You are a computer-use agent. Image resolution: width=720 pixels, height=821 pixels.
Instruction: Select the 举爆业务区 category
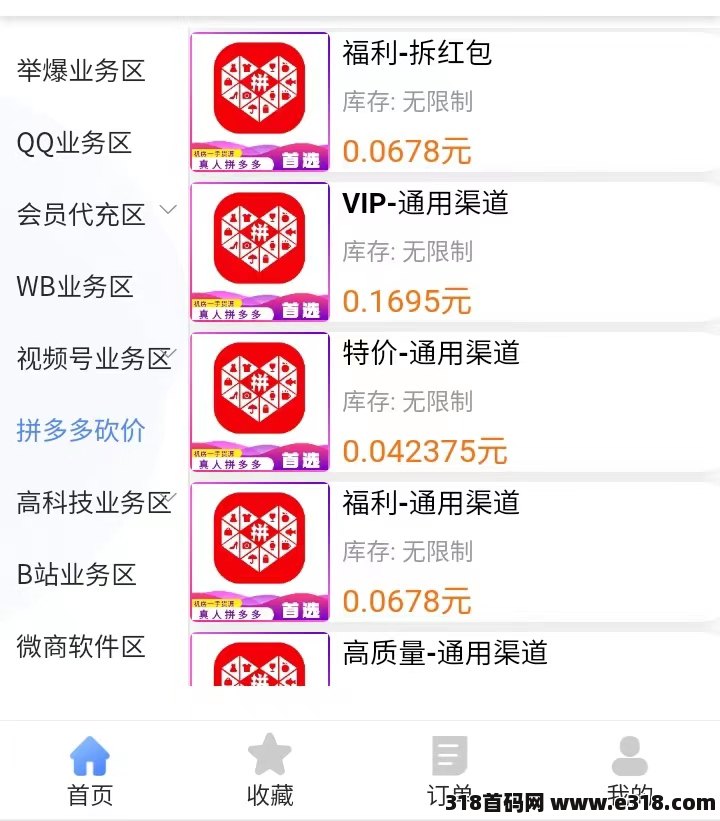[x=81, y=71]
